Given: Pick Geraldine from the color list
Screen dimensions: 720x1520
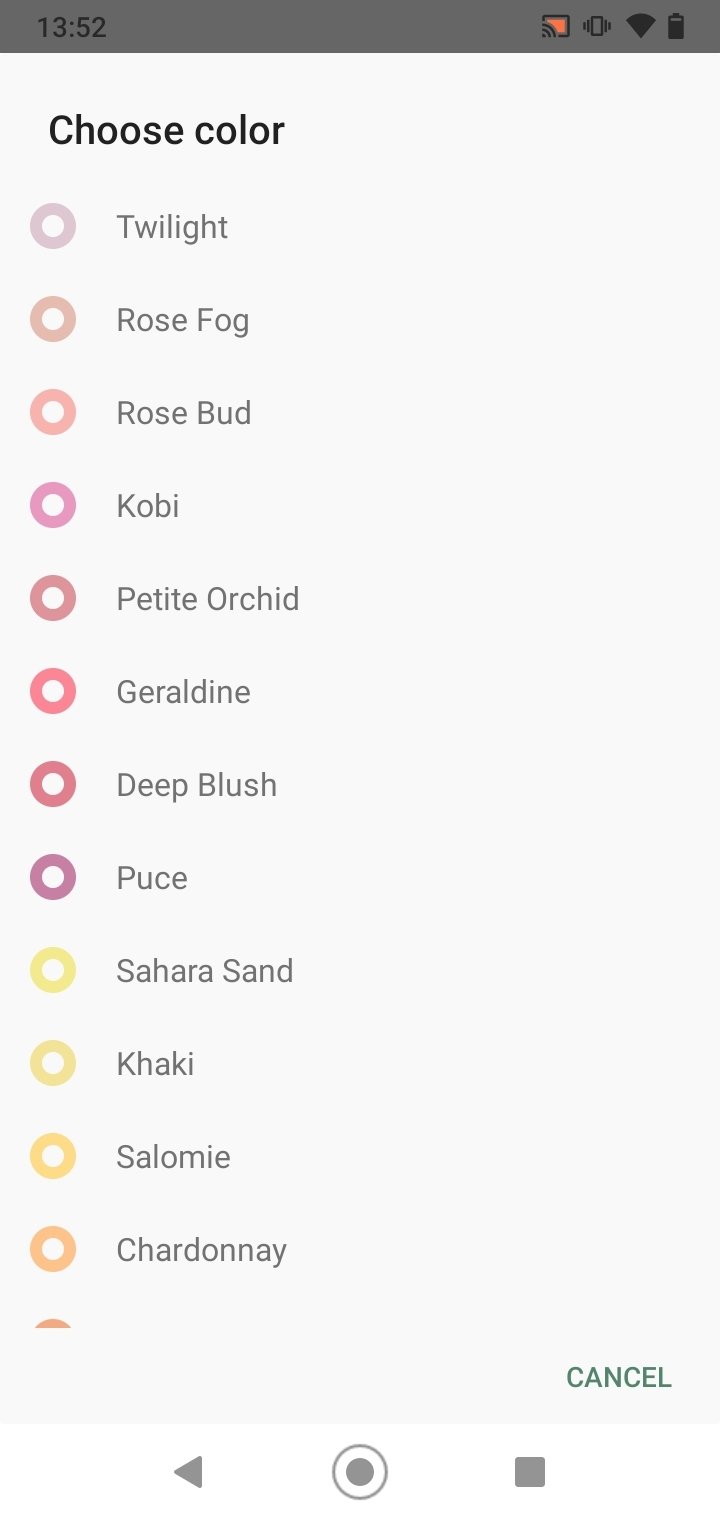Looking at the screenshot, I should [360, 692].
